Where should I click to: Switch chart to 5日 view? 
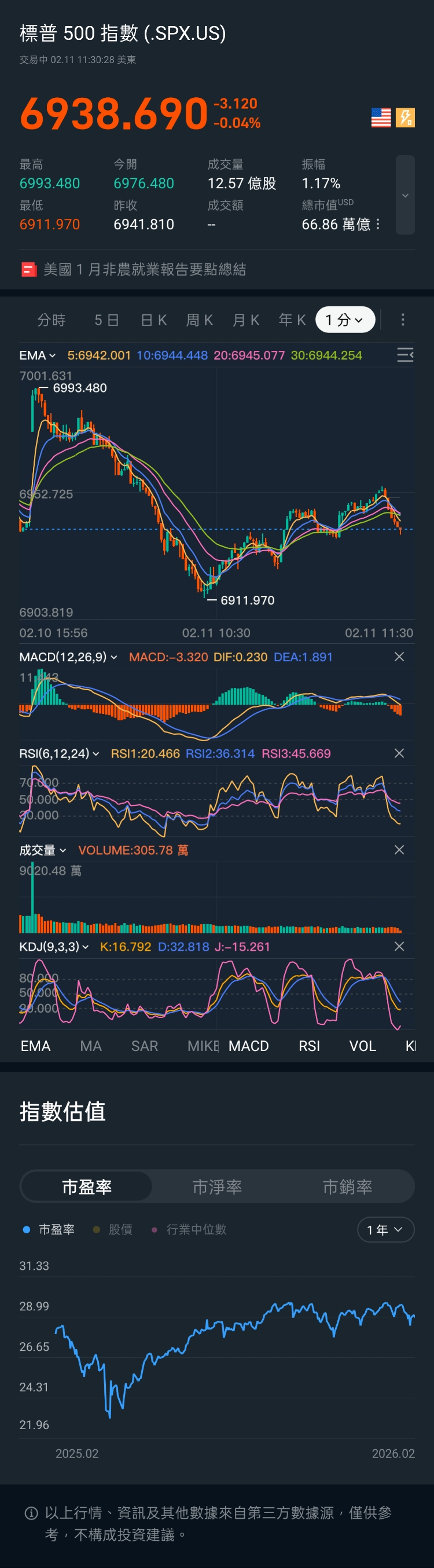click(106, 320)
